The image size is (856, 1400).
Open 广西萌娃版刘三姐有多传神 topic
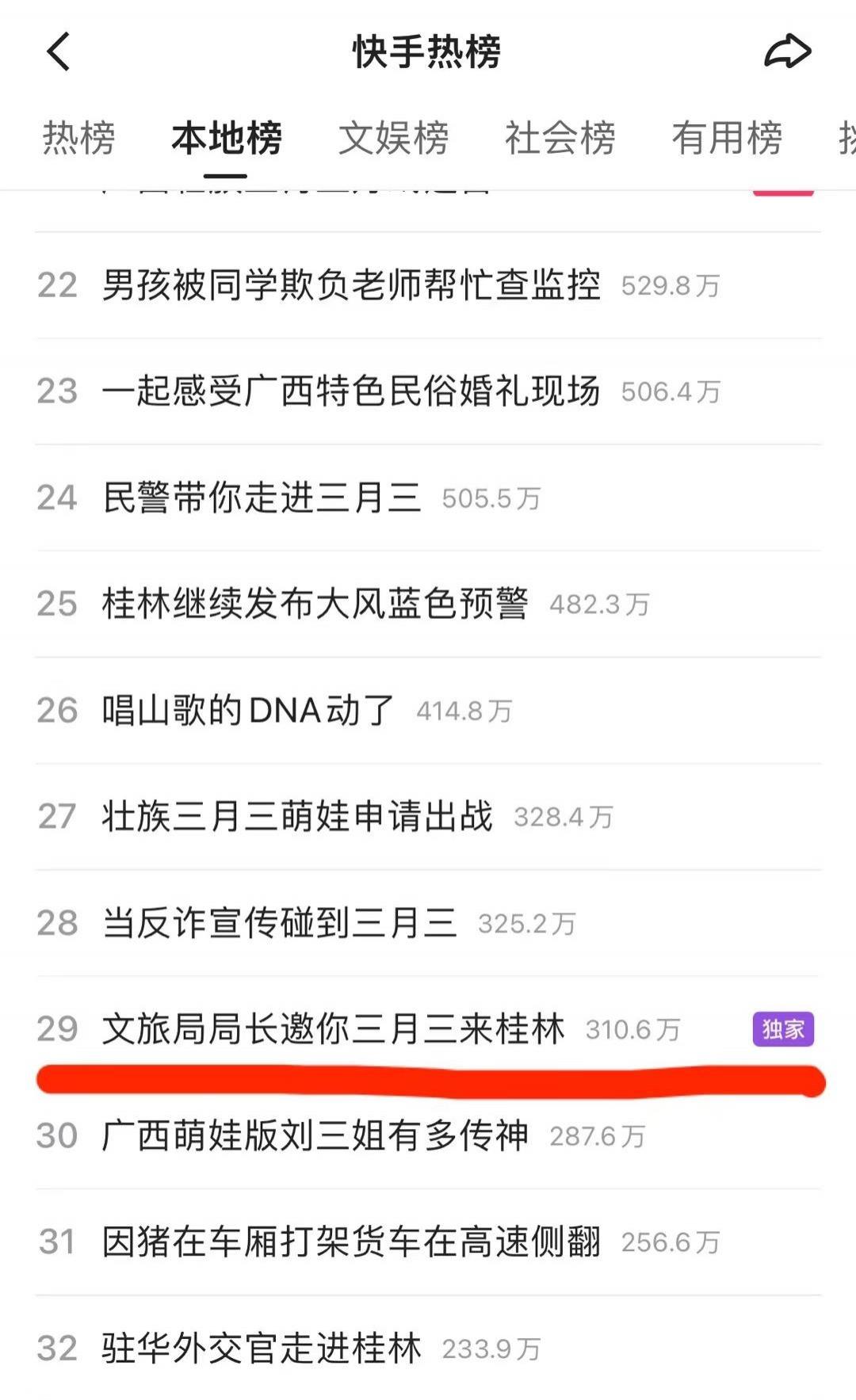coord(317,1136)
